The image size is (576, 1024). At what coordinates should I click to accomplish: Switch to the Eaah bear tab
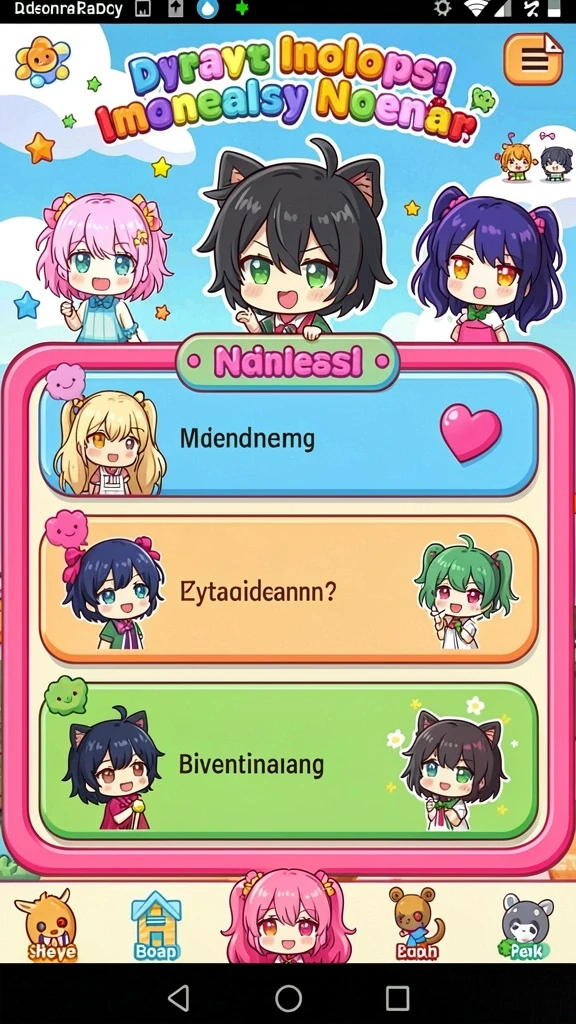pos(416,923)
